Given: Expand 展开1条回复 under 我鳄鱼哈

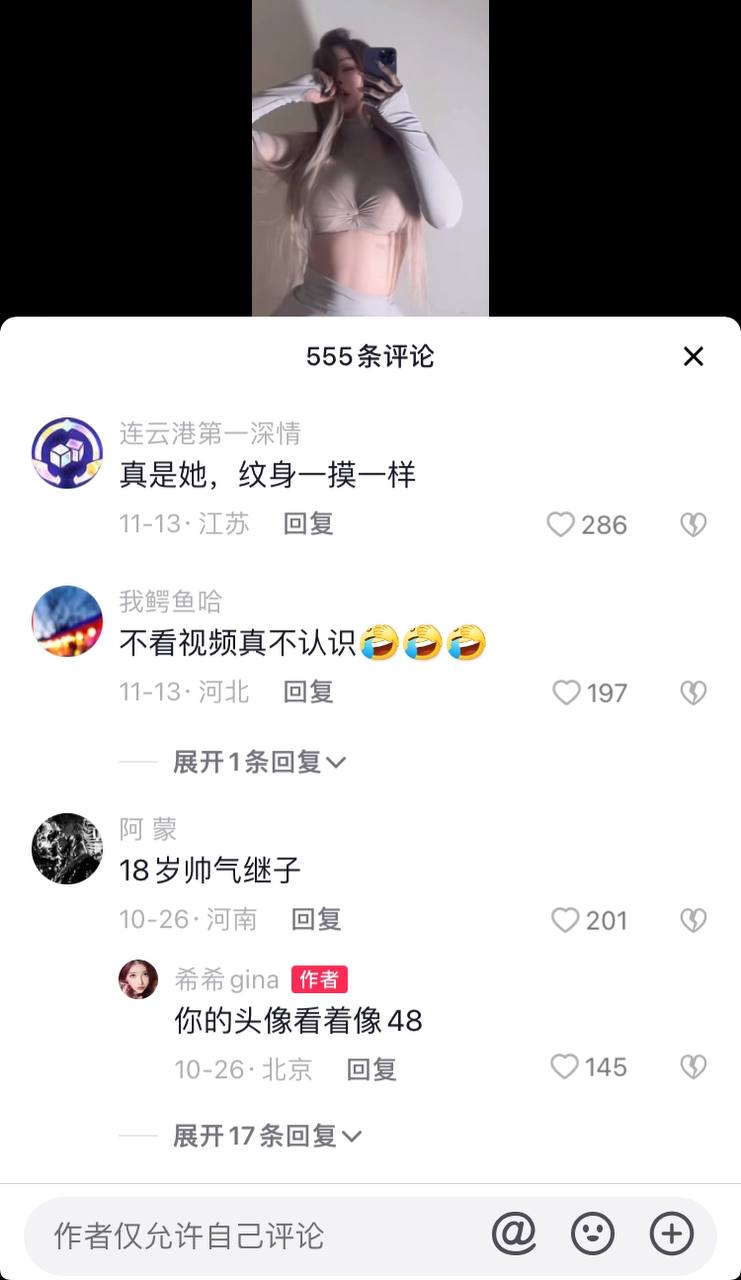Looking at the screenshot, I should pos(259,762).
